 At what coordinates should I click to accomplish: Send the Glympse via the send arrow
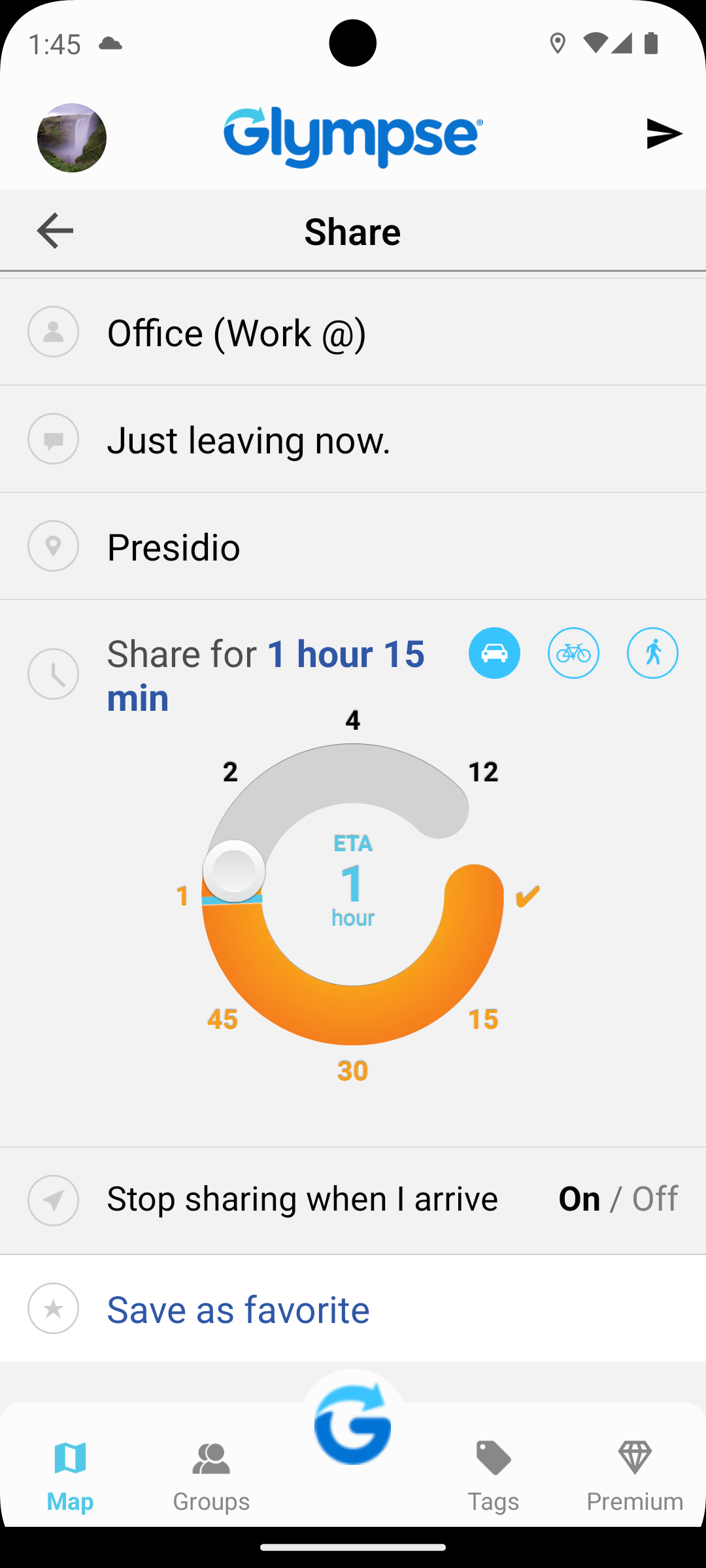click(x=663, y=134)
